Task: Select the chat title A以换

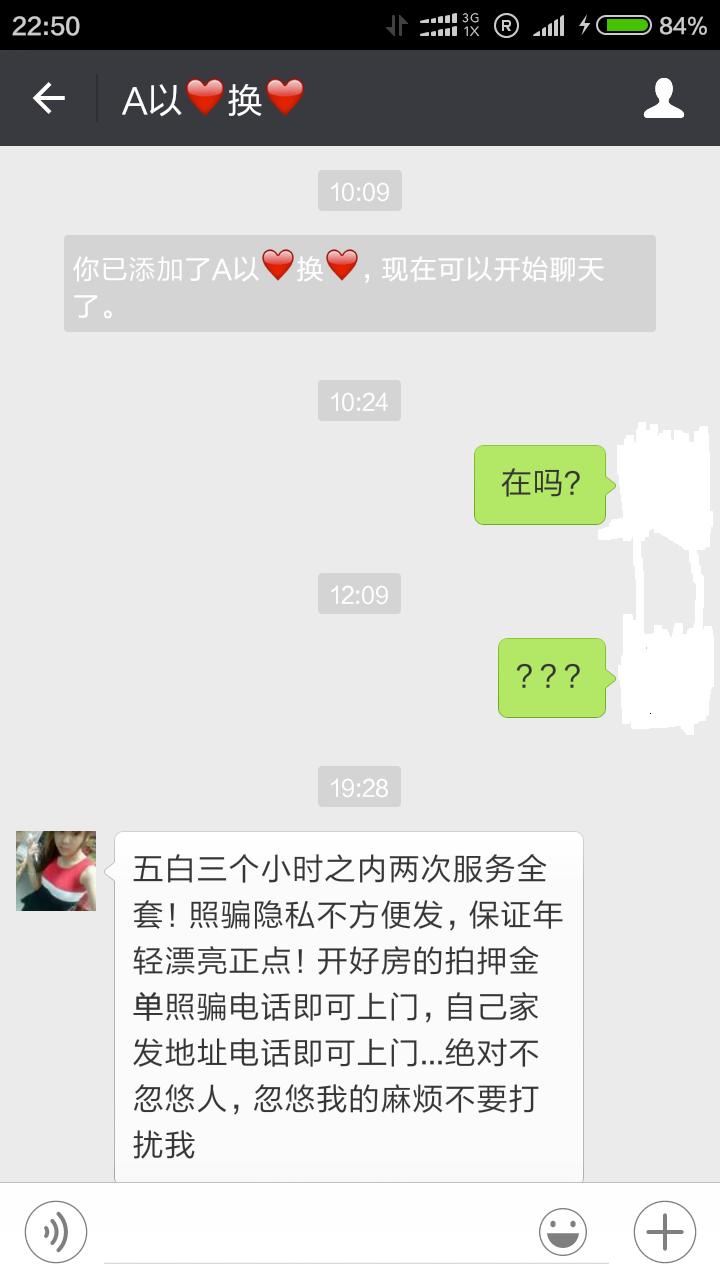Action: coord(210,98)
